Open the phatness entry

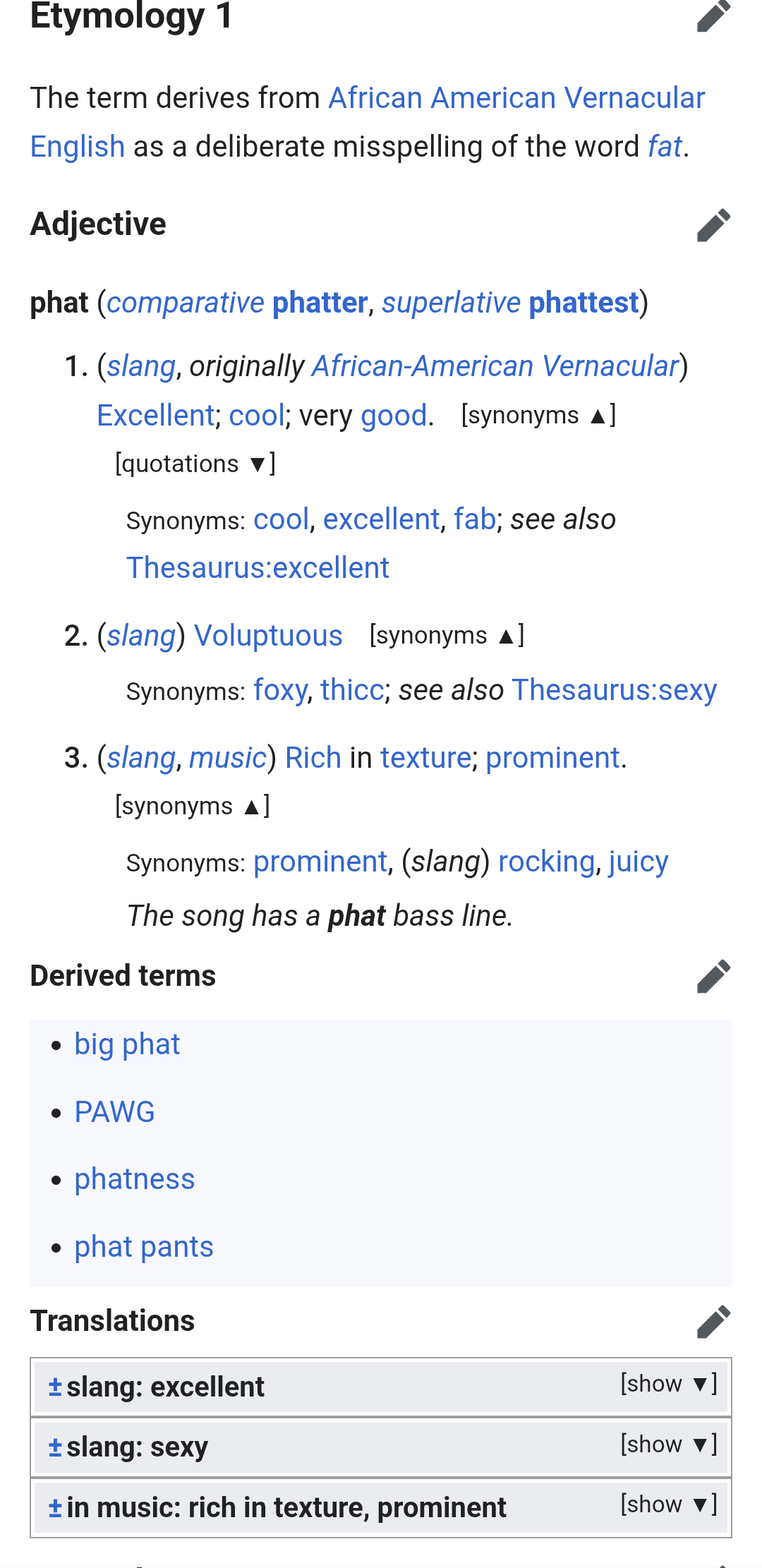point(134,1179)
